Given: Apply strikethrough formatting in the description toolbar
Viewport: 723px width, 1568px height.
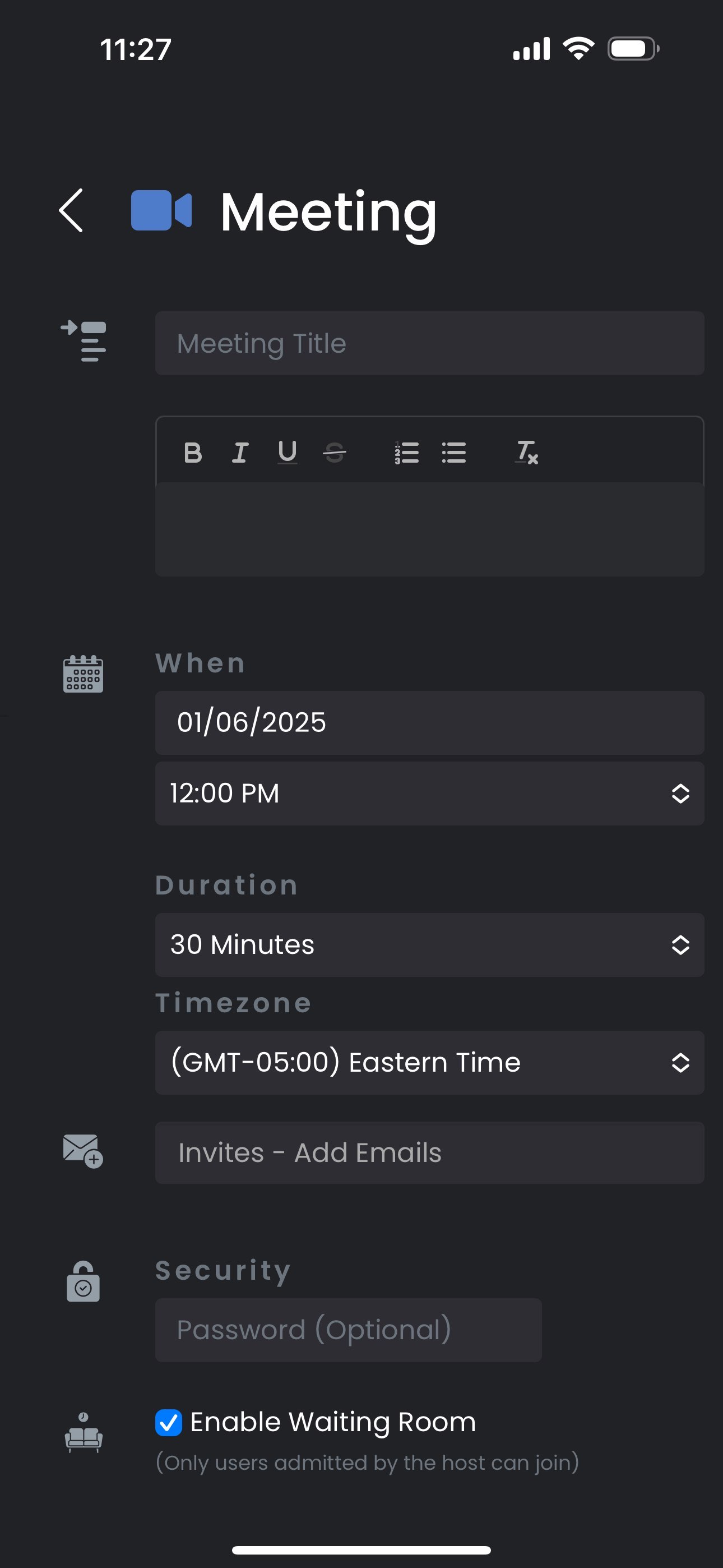Looking at the screenshot, I should pyautogui.click(x=334, y=453).
